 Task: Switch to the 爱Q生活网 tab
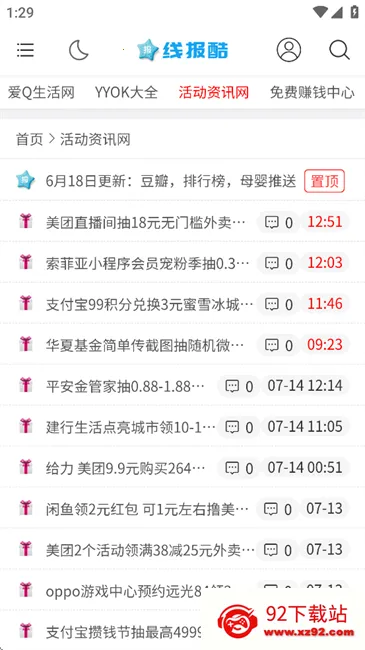(41, 92)
